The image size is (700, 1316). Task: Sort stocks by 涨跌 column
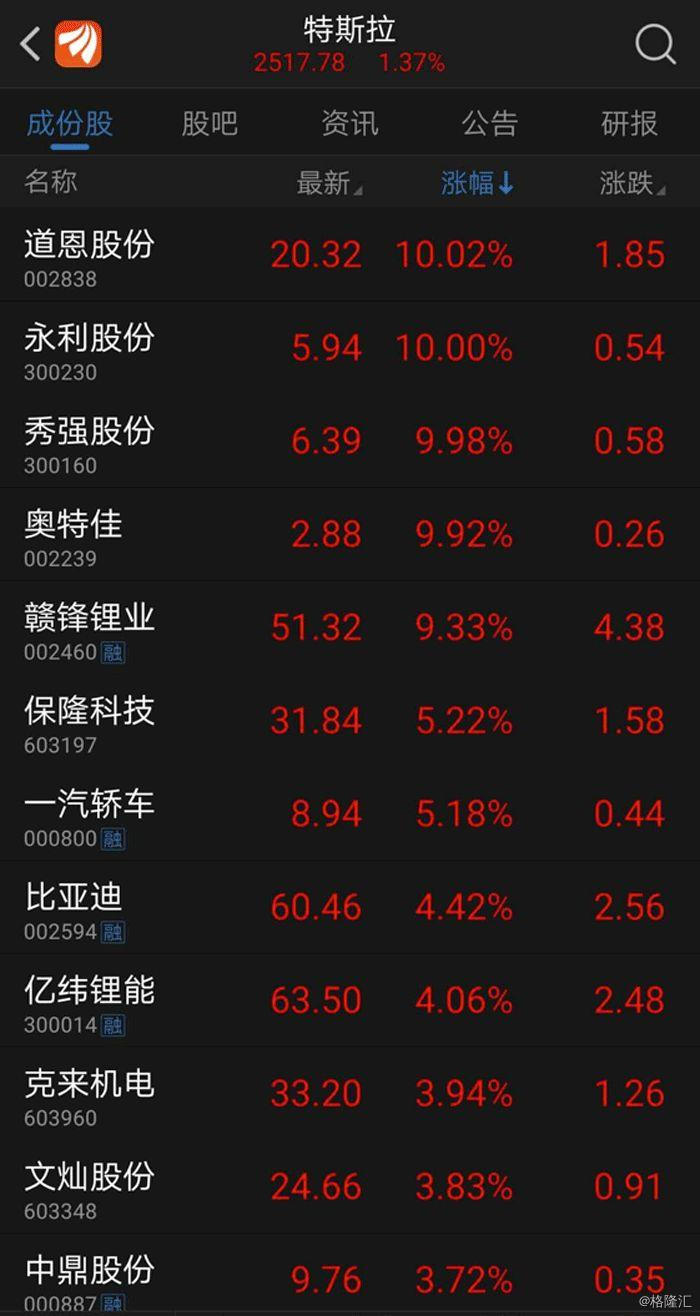point(631,183)
